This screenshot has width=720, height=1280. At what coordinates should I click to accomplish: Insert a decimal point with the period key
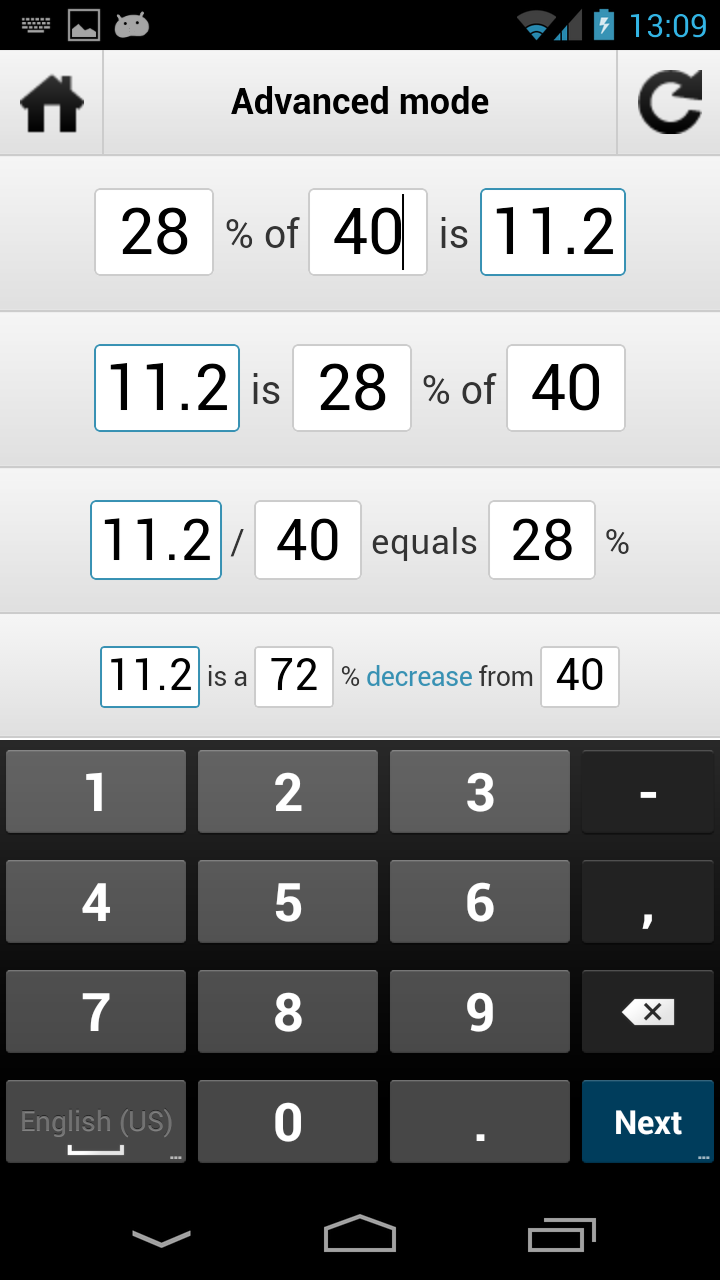click(x=480, y=1122)
